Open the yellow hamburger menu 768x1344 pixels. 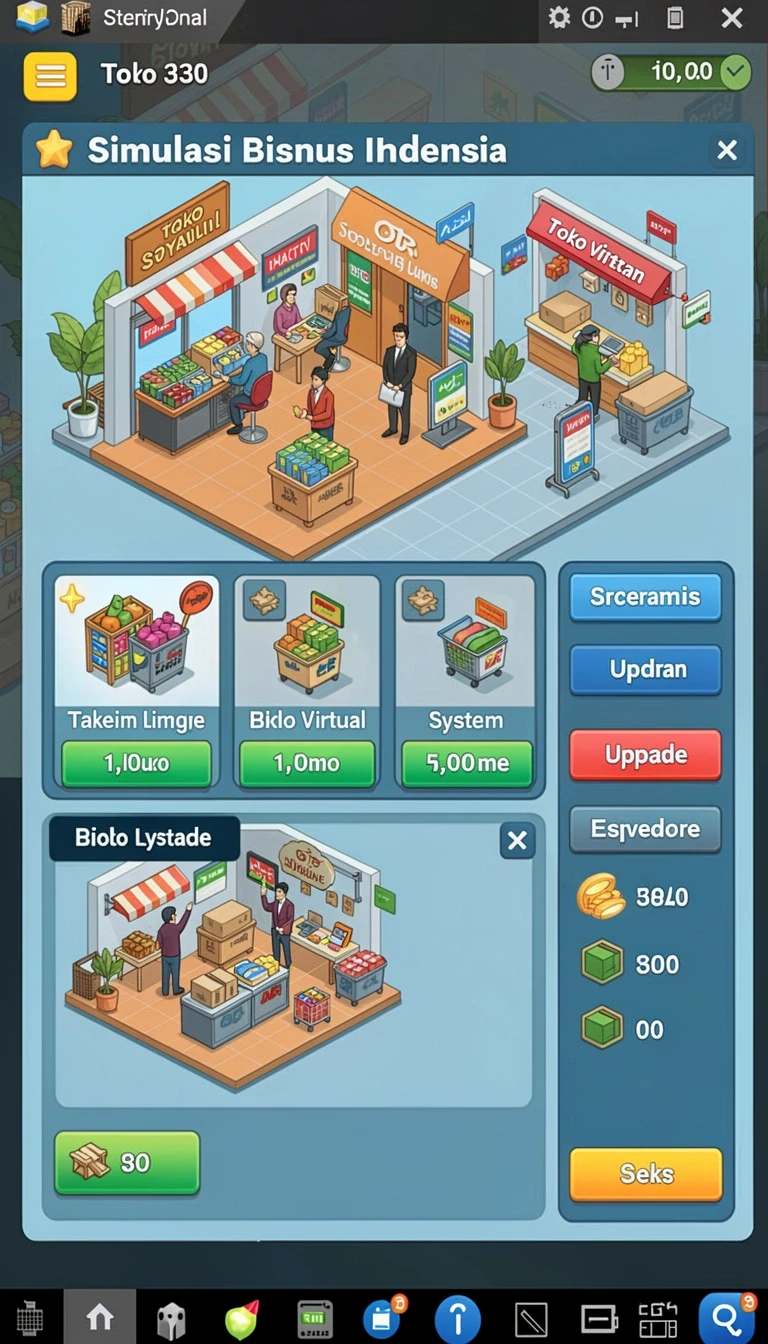tap(50, 75)
